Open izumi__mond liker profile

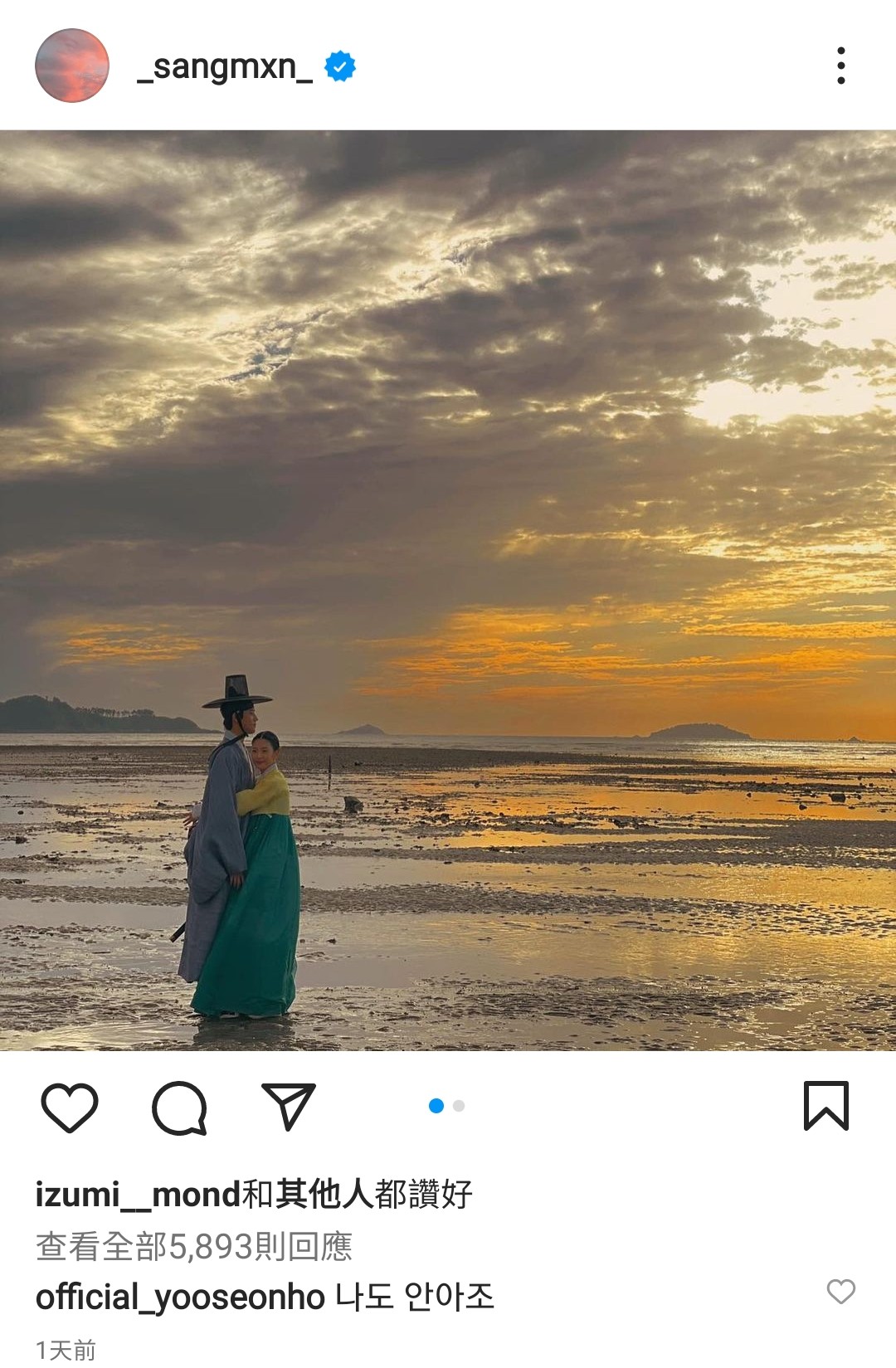click(x=137, y=1195)
